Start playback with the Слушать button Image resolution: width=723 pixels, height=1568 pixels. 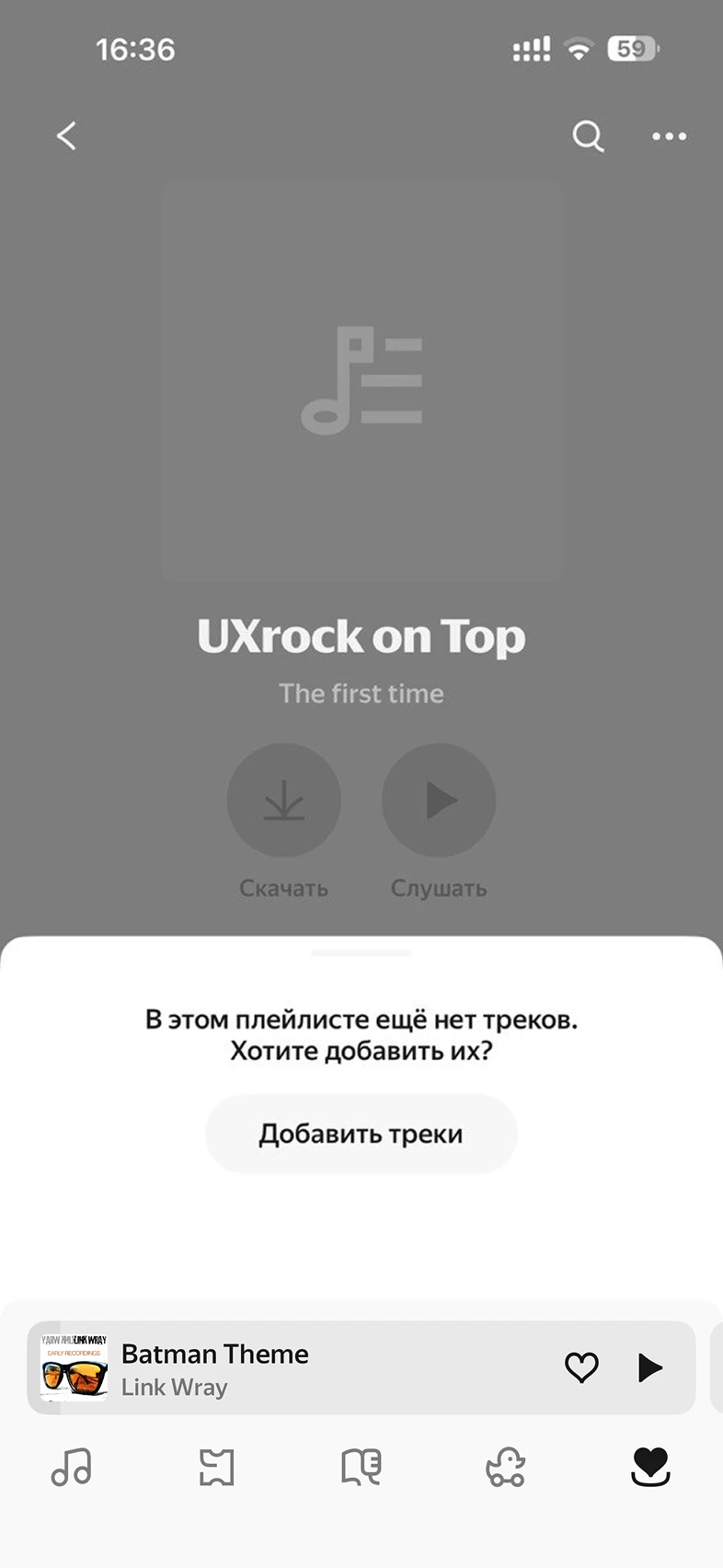point(439,801)
